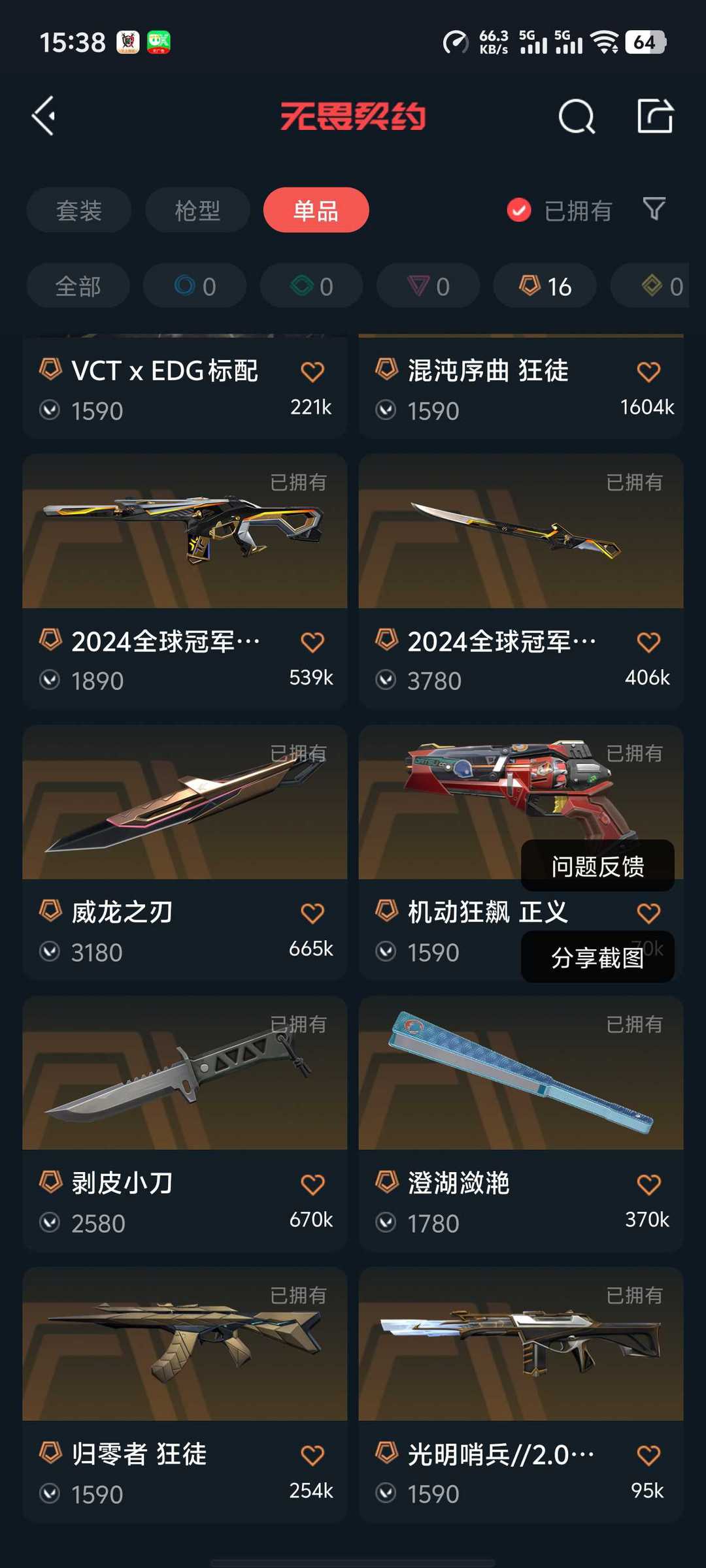Open the filter funnel icon
The width and height of the screenshot is (706, 1568).
pyautogui.click(x=654, y=209)
